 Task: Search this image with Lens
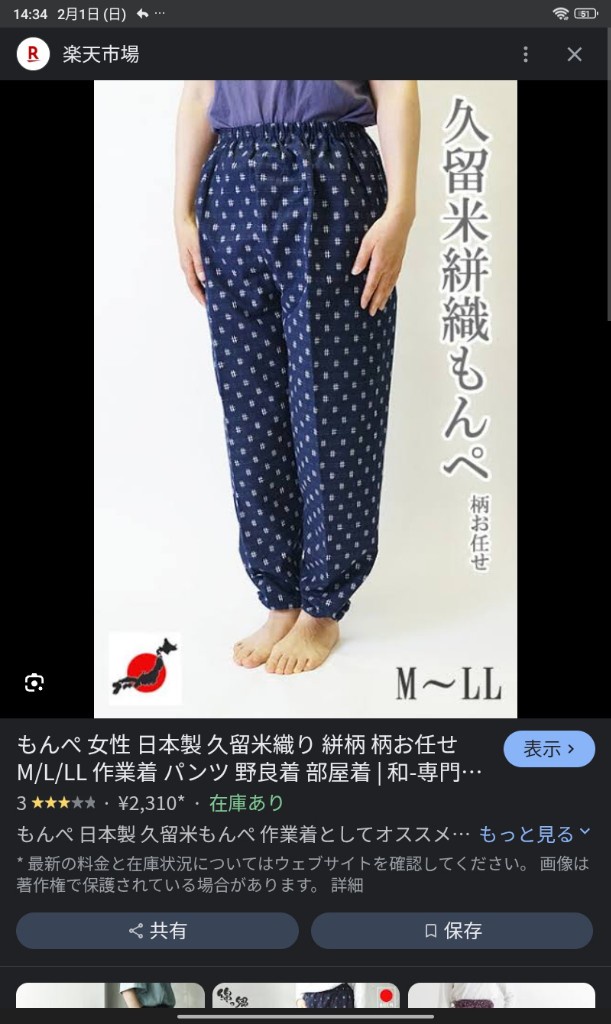tap(34, 683)
